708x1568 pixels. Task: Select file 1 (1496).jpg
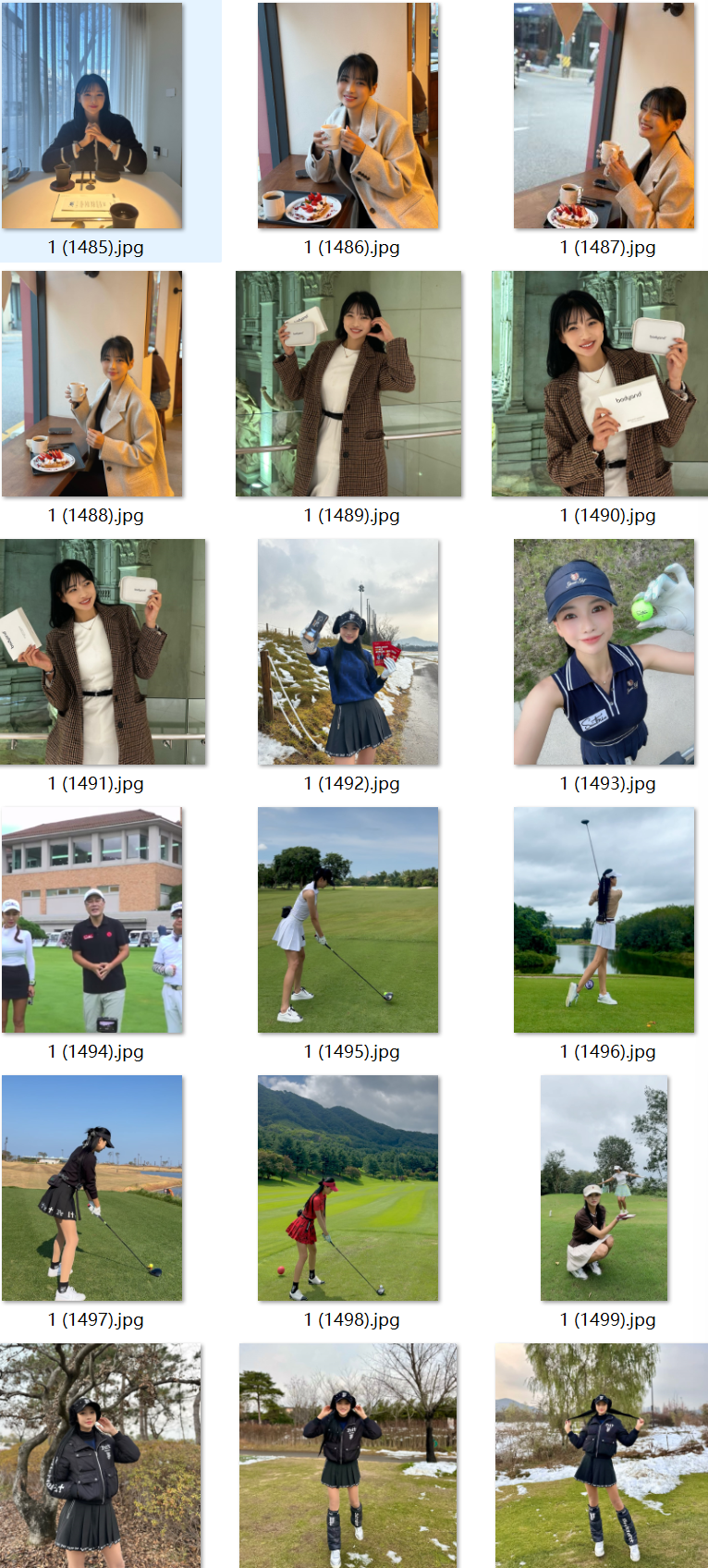click(x=604, y=920)
